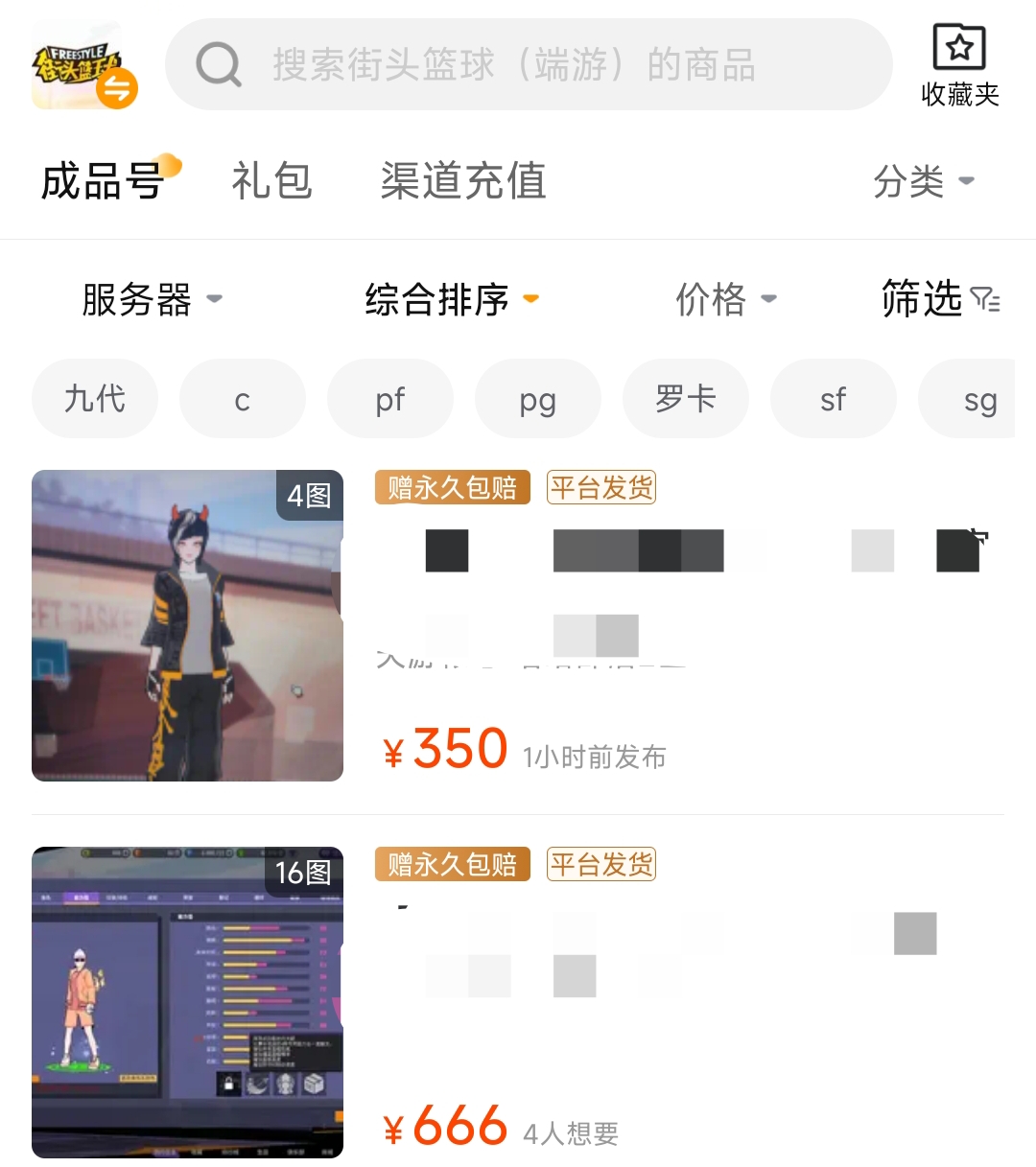
Task: Expand the 服务器 server dropdown
Action: [x=152, y=299]
